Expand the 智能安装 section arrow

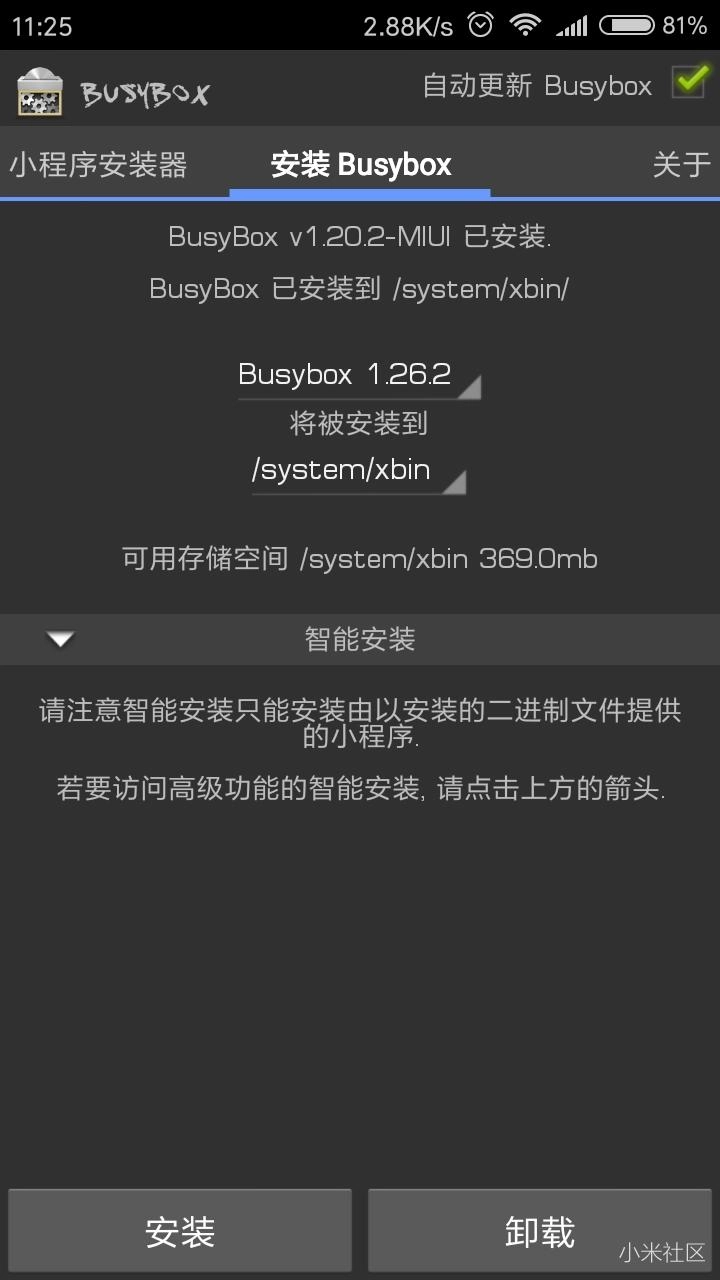coord(61,639)
